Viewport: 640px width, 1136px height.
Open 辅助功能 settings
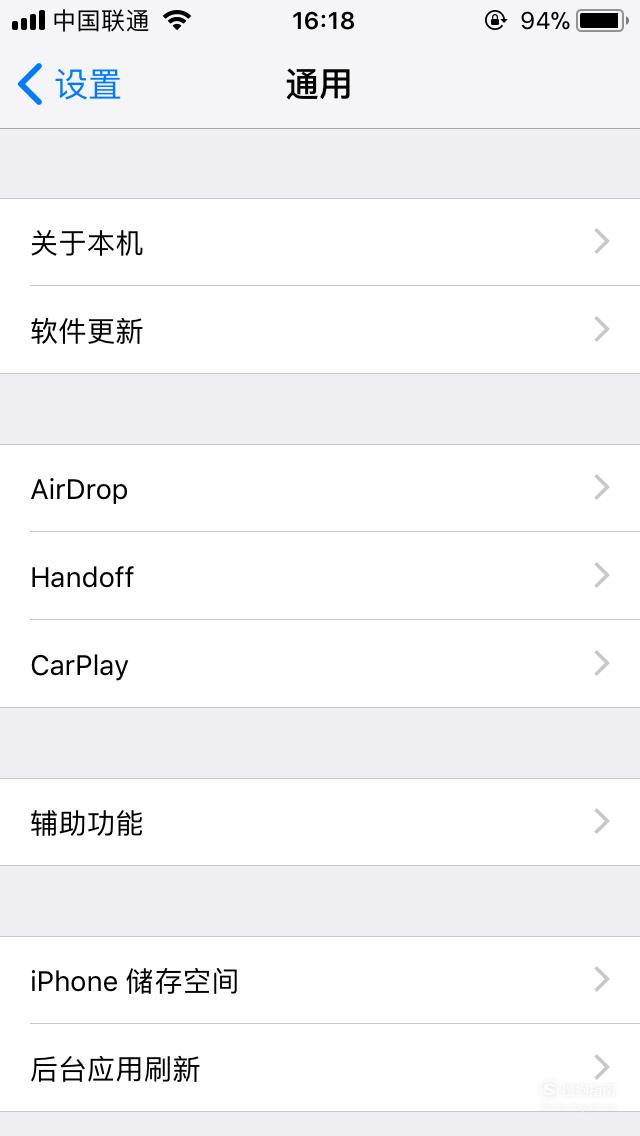[x=320, y=822]
